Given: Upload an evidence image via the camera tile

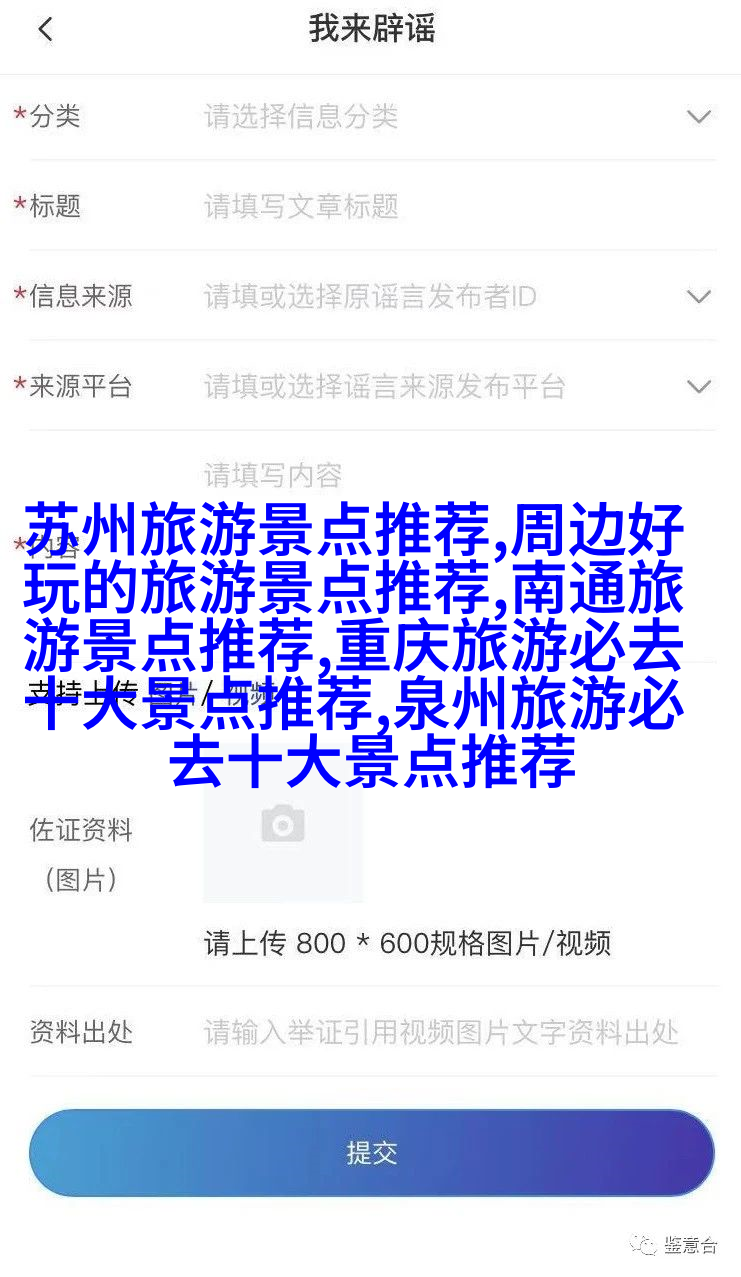Looking at the screenshot, I should pos(283,826).
